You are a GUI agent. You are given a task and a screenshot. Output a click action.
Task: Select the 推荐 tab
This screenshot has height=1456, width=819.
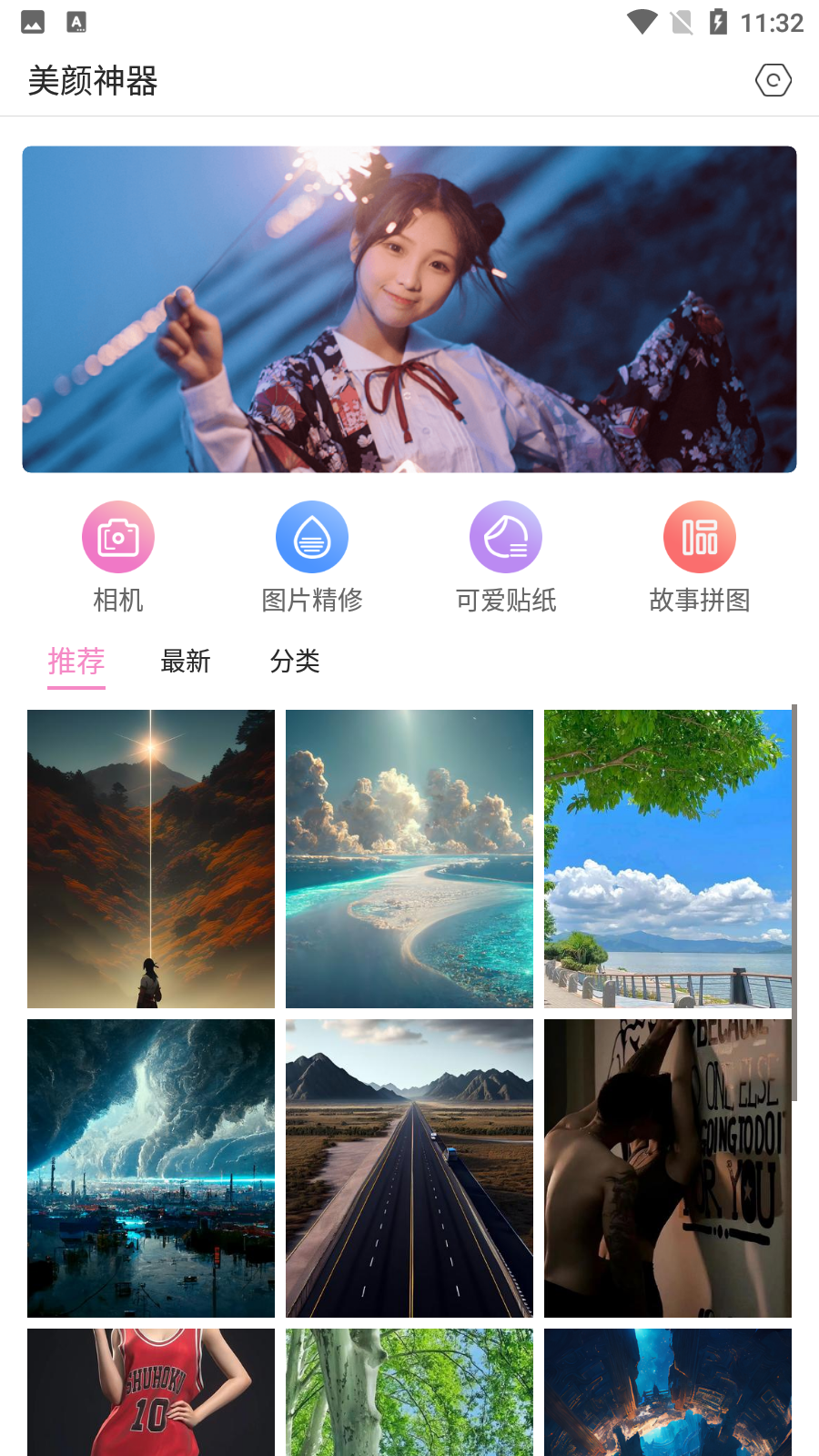click(x=76, y=662)
